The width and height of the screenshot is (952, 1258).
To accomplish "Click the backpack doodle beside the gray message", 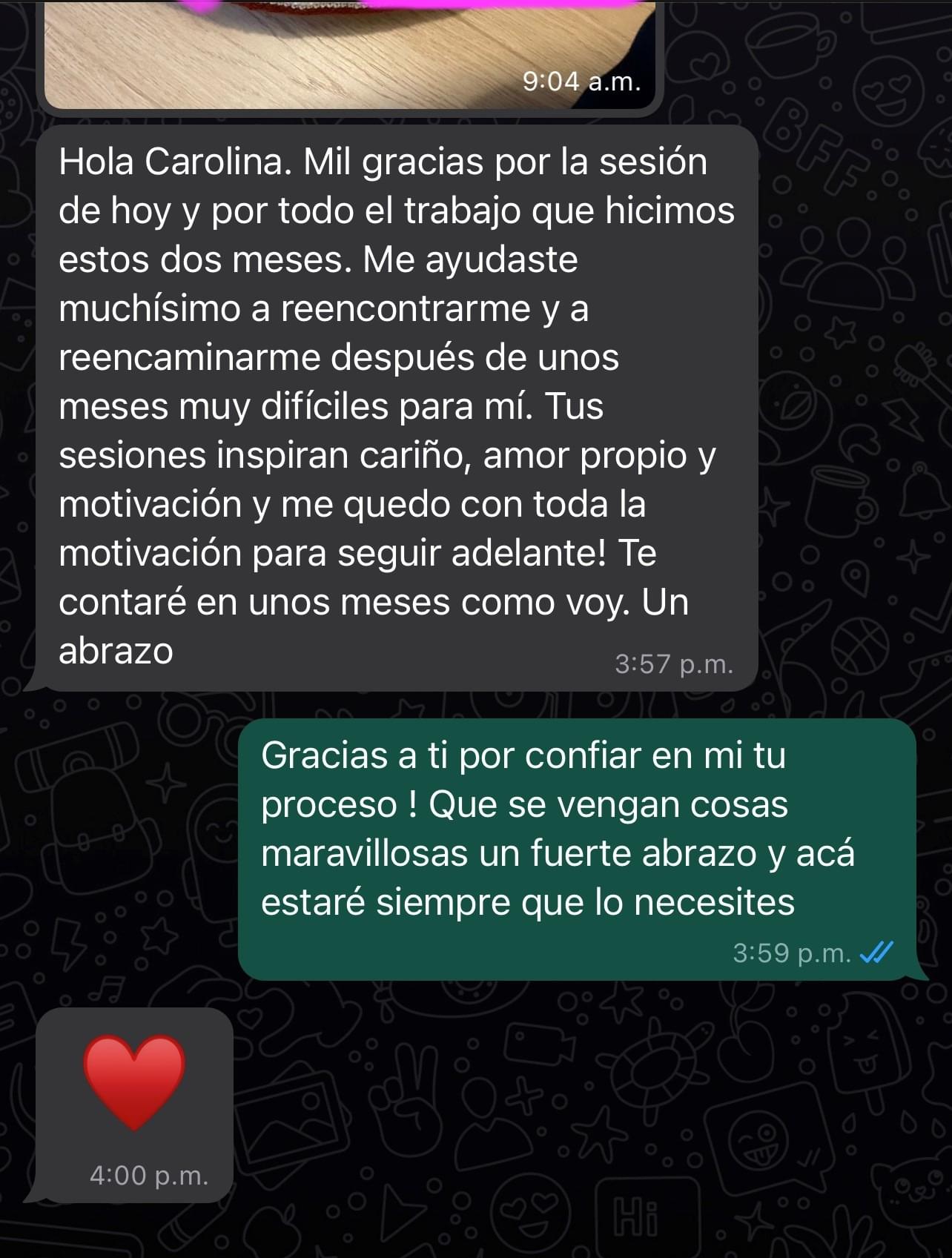I will point(91,835).
